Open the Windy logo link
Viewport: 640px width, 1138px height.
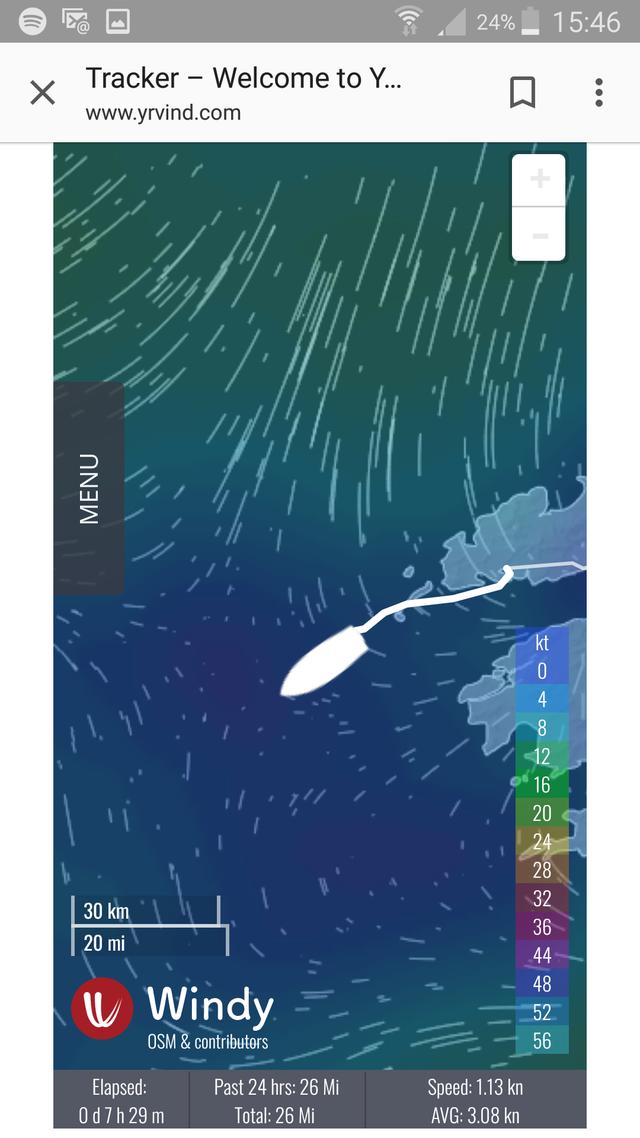[173, 1007]
